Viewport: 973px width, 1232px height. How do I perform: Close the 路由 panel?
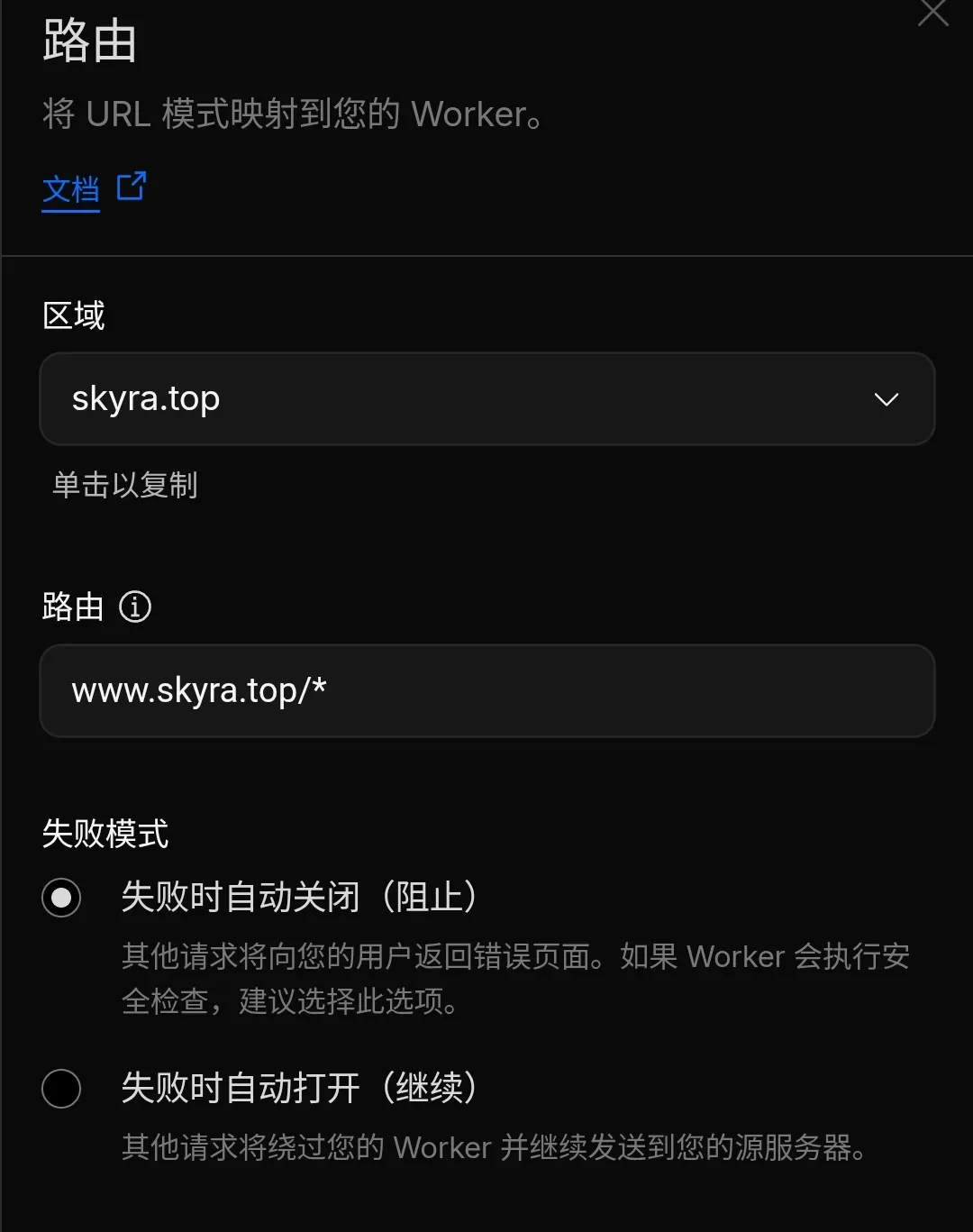click(932, 13)
